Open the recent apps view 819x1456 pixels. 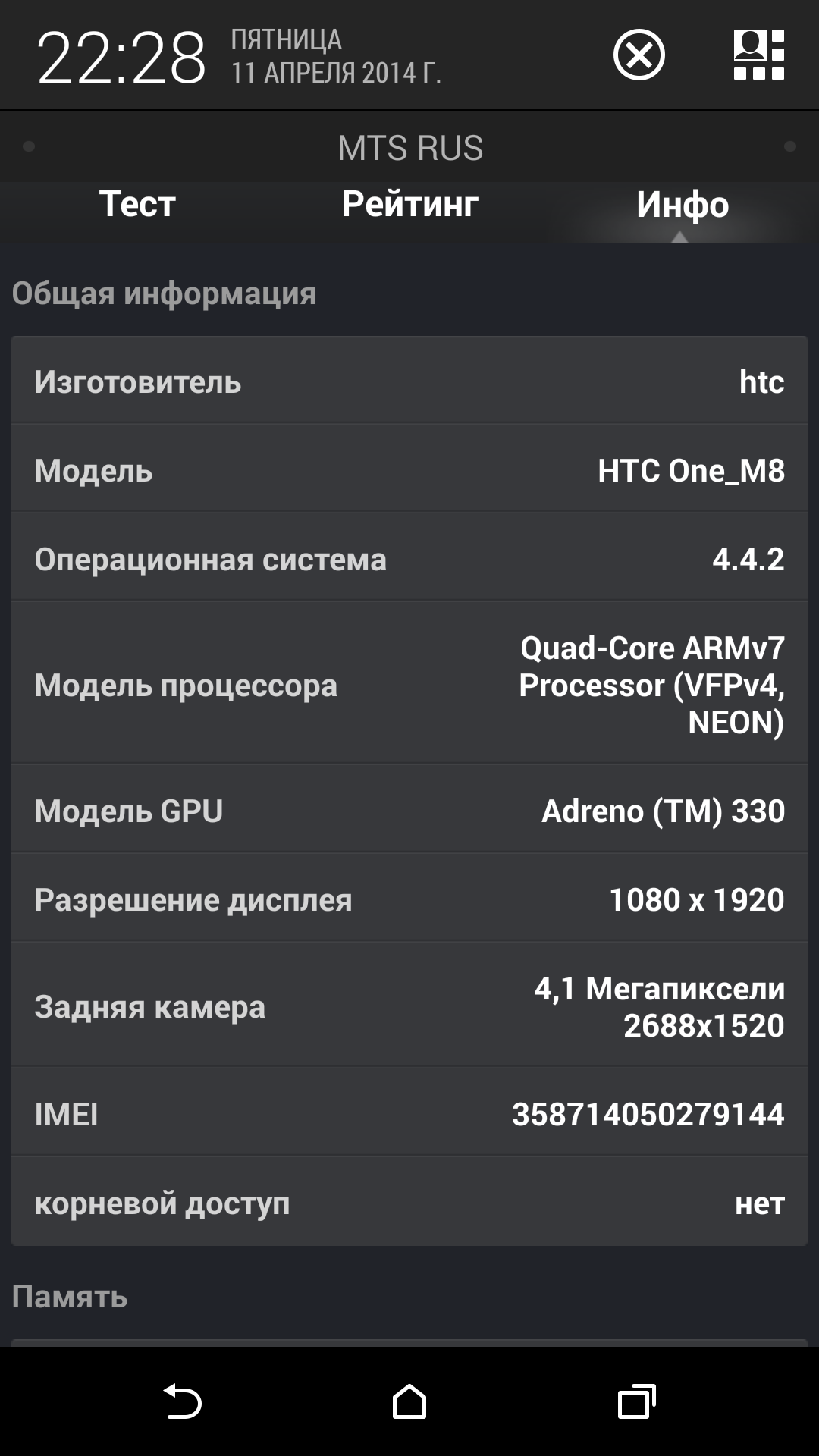[x=636, y=1401]
